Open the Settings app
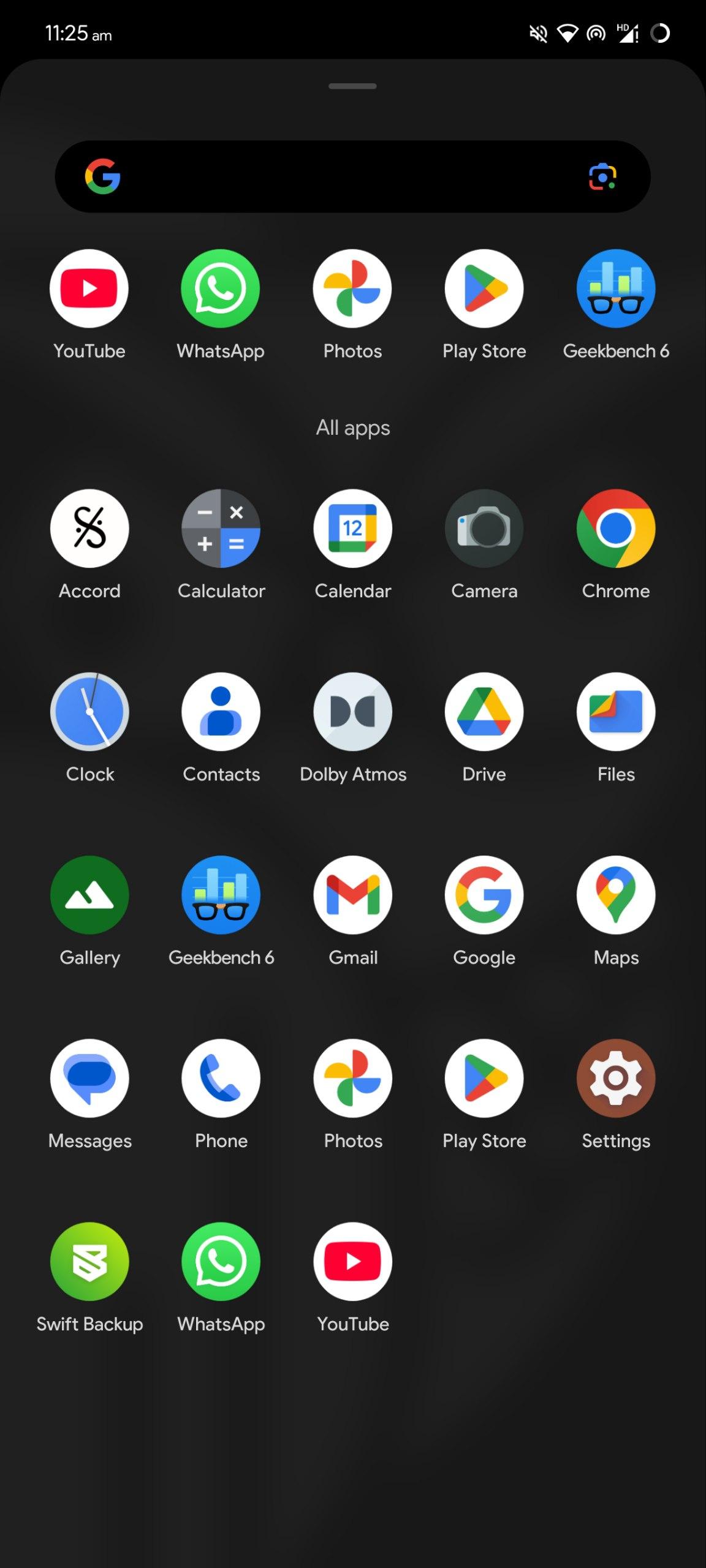Viewport: 706px width, 1568px height. coord(616,1078)
